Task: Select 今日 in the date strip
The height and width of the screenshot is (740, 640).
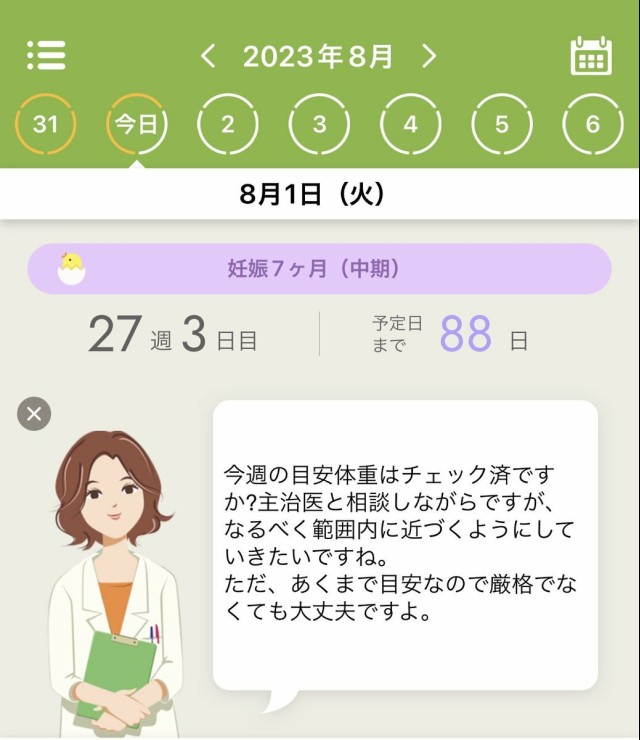Action: pyautogui.click(x=137, y=125)
